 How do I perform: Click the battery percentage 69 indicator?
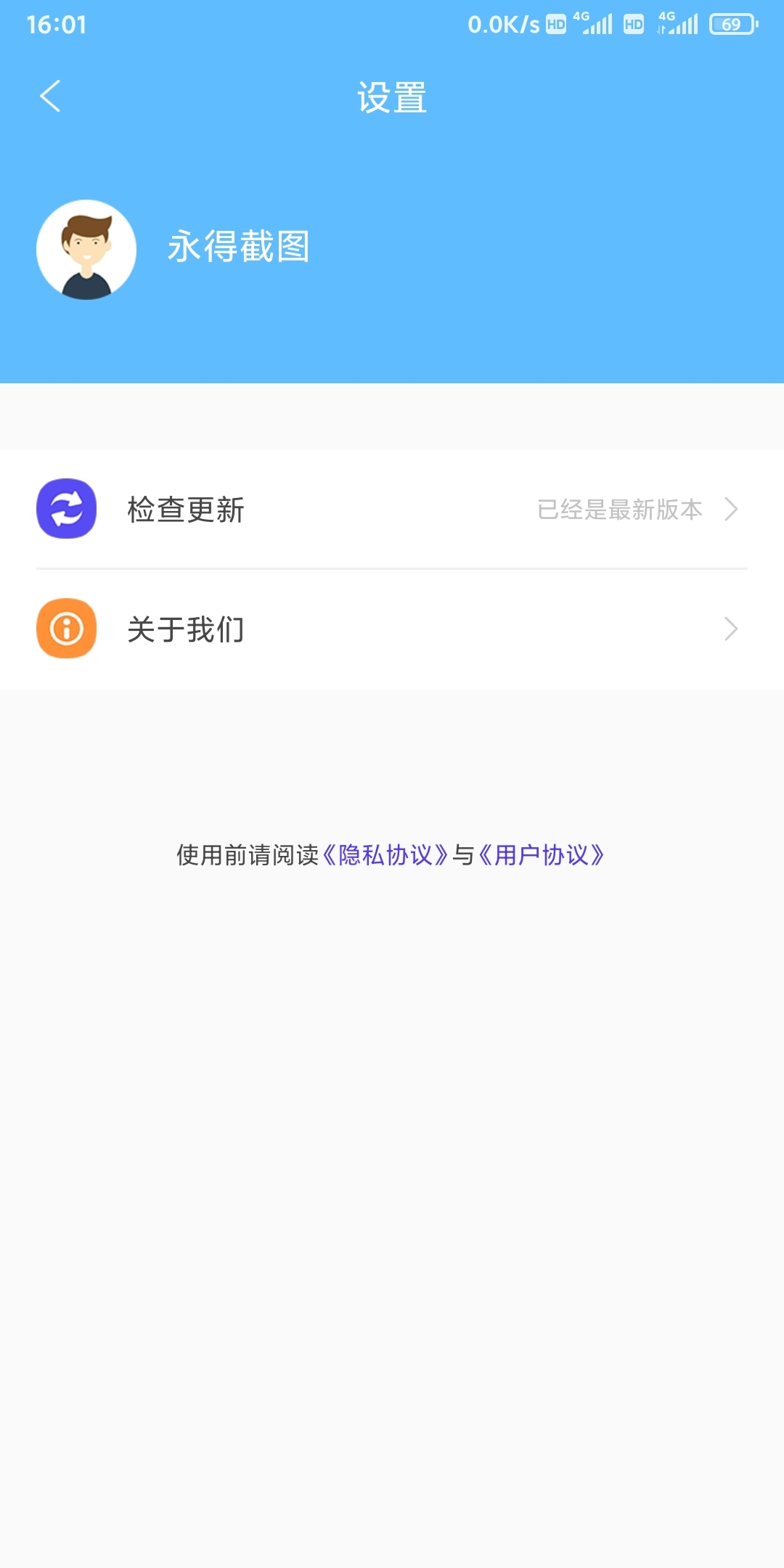731,25
